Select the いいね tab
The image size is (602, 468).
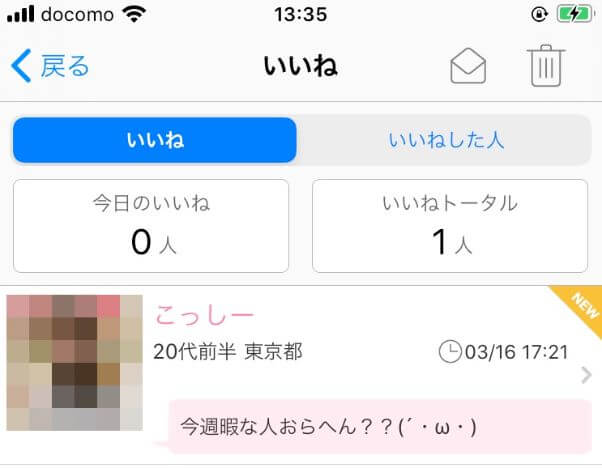click(155, 140)
